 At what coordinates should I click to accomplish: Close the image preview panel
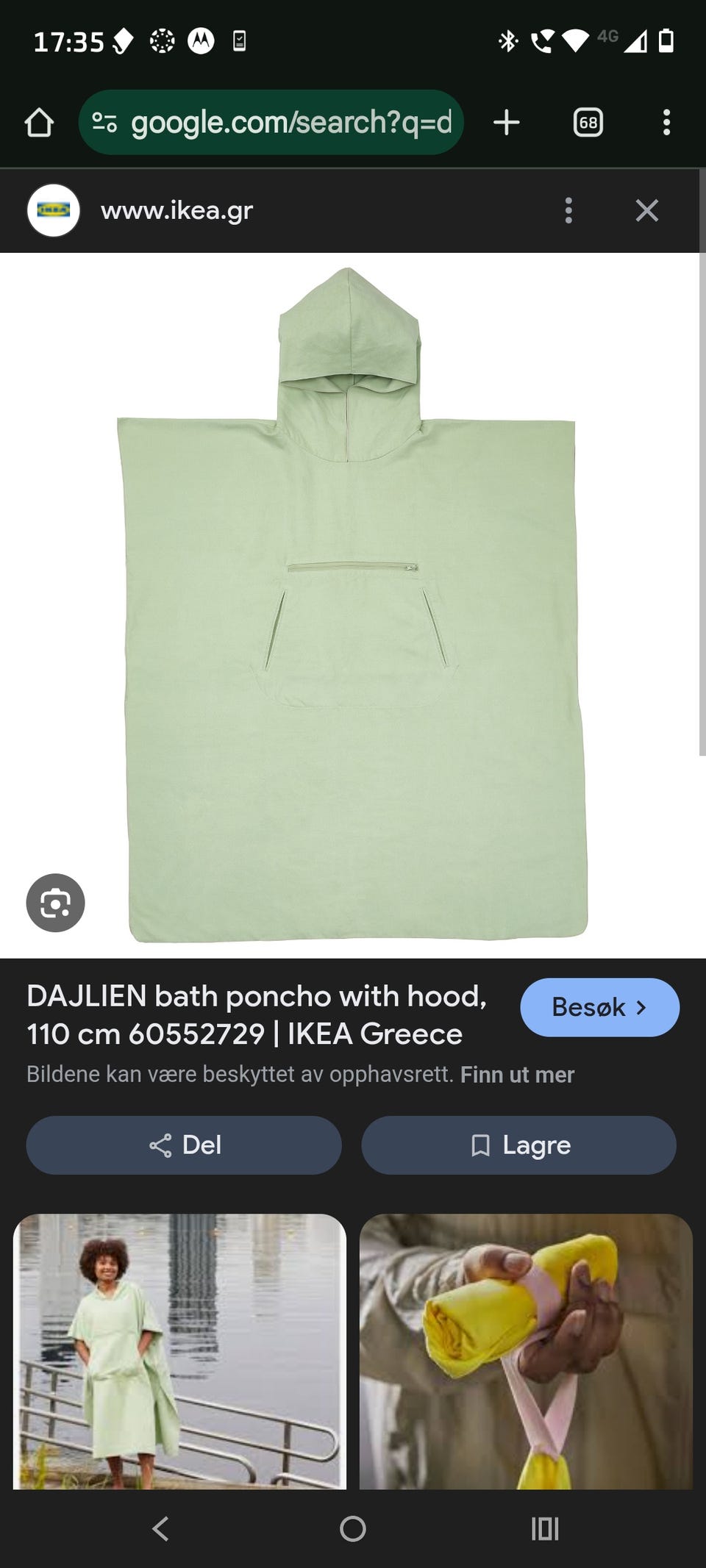pos(647,210)
